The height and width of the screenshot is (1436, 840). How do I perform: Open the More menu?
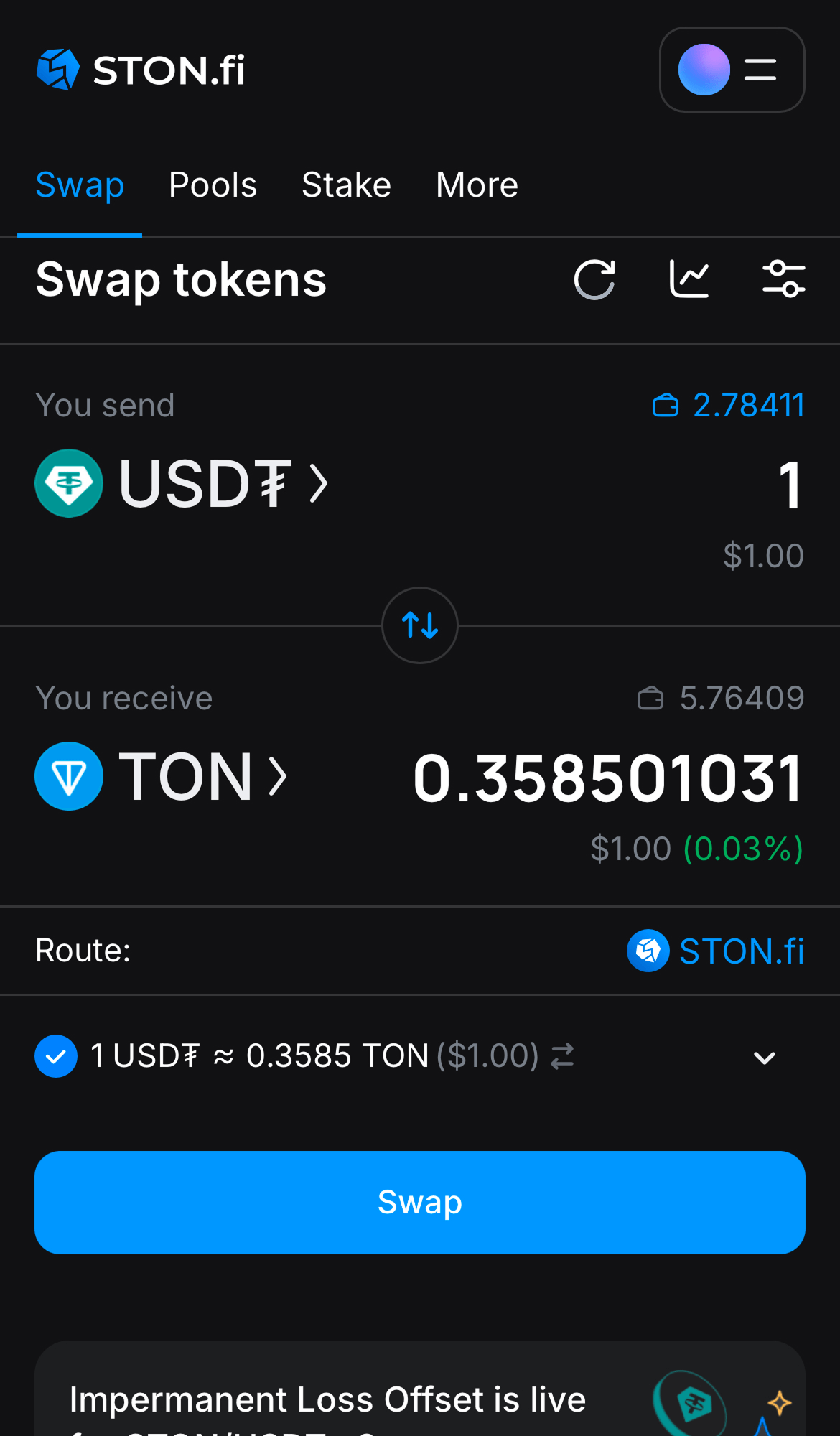[476, 185]
